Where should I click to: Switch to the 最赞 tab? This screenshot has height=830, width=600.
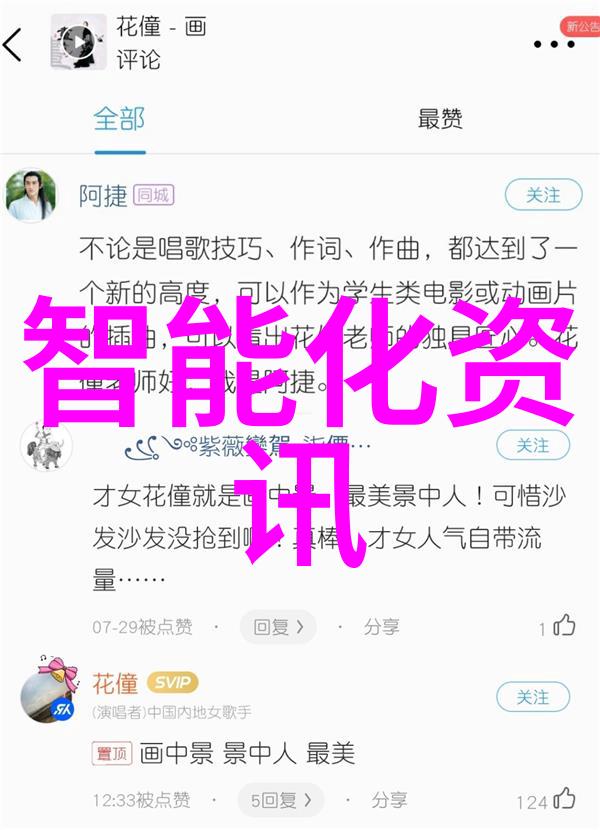tap(440, 120)
